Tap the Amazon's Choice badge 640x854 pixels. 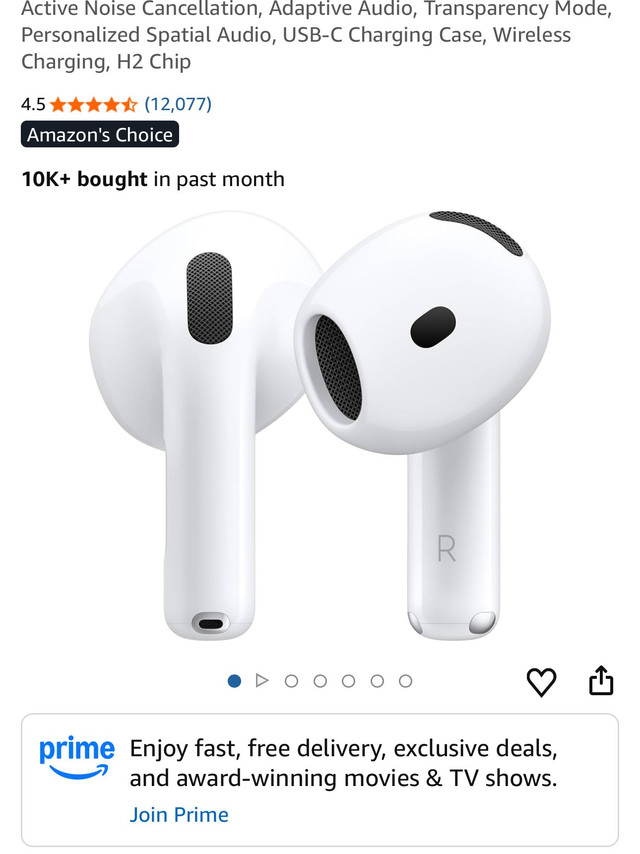click(100, 135)
